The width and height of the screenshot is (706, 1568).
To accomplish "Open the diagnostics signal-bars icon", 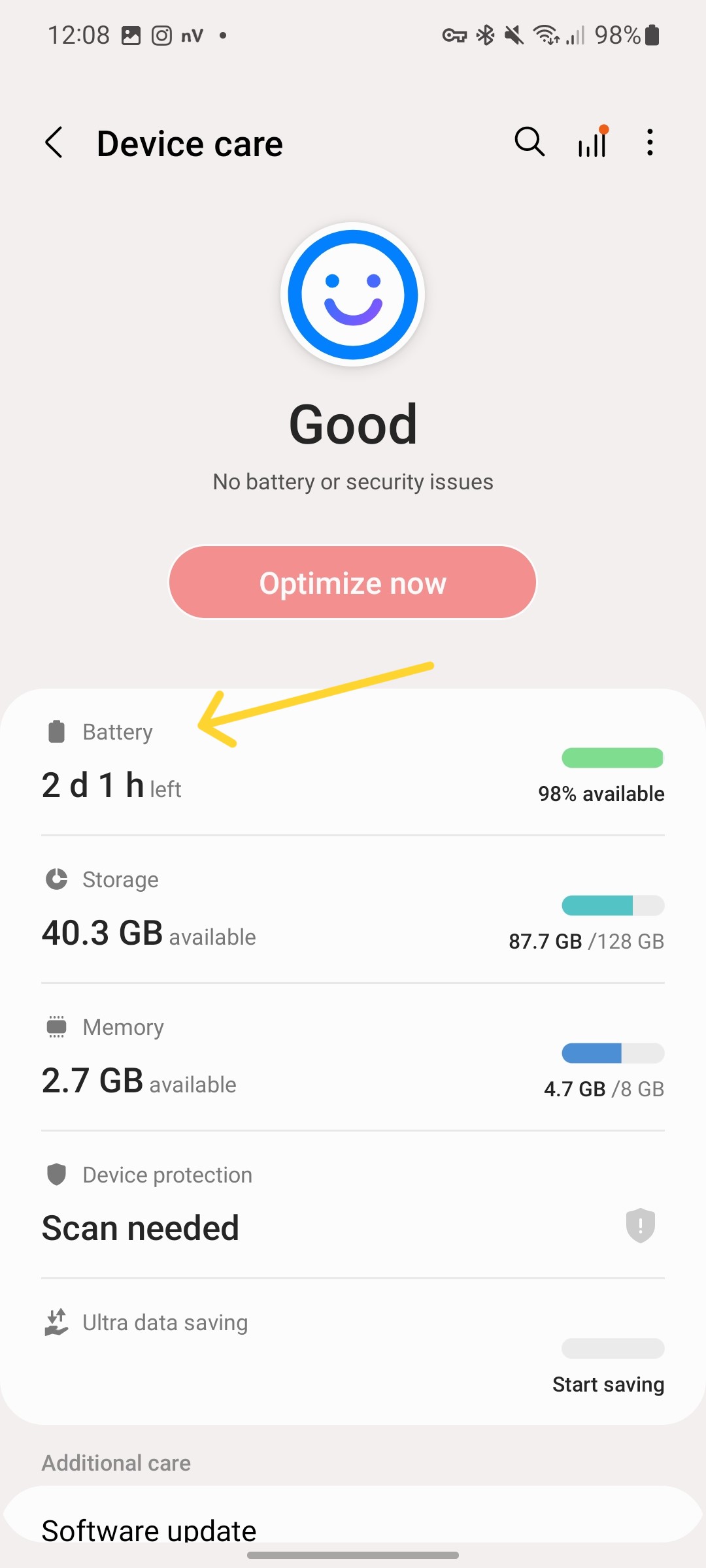I will (x=592, y=142).
